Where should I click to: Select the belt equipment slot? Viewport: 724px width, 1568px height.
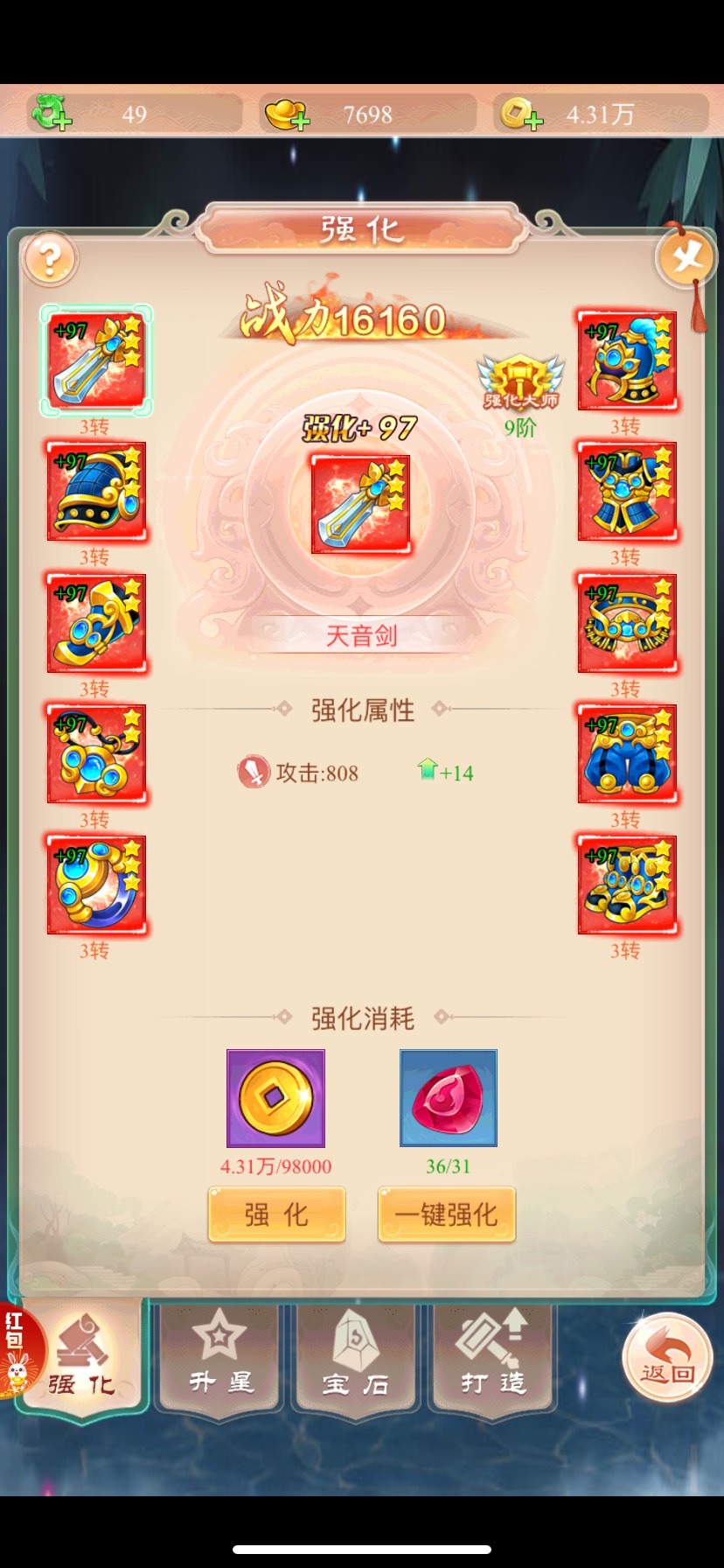(627, 622)
